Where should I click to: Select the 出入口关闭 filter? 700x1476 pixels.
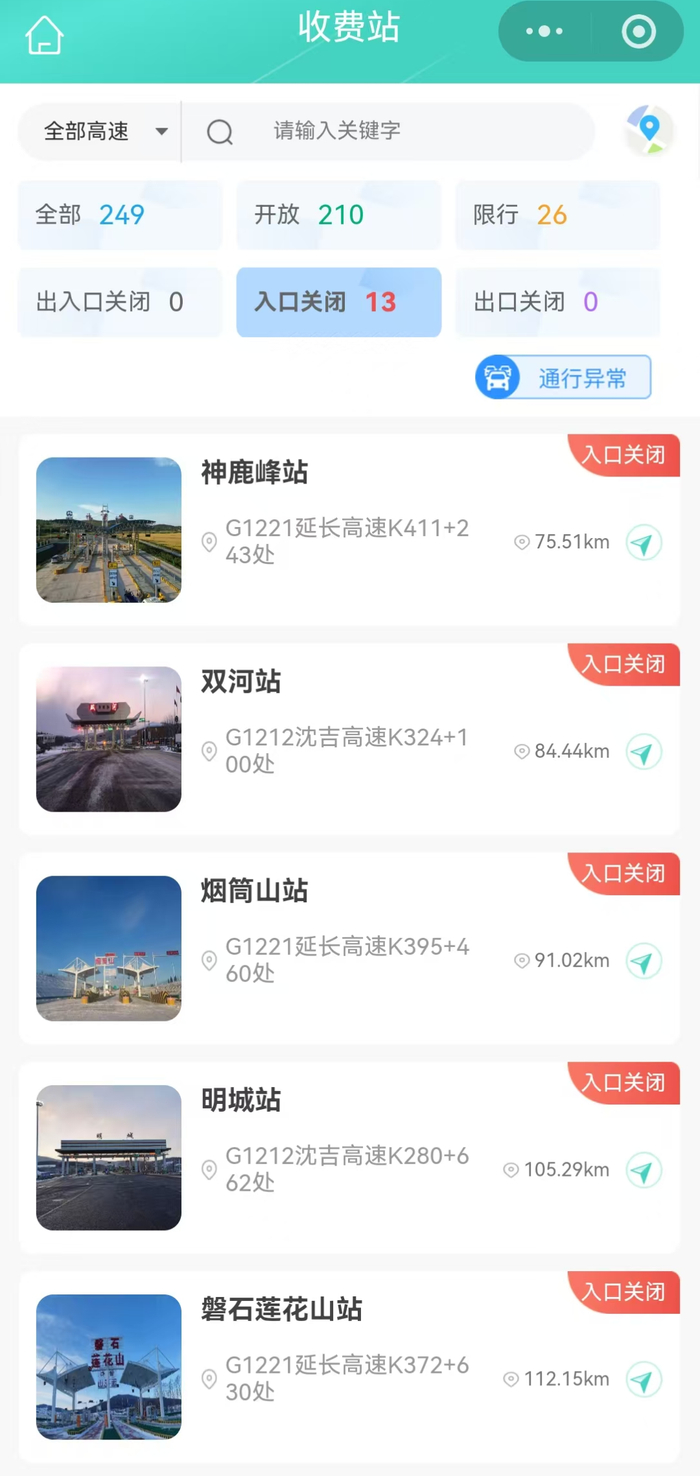coord(120,302)
